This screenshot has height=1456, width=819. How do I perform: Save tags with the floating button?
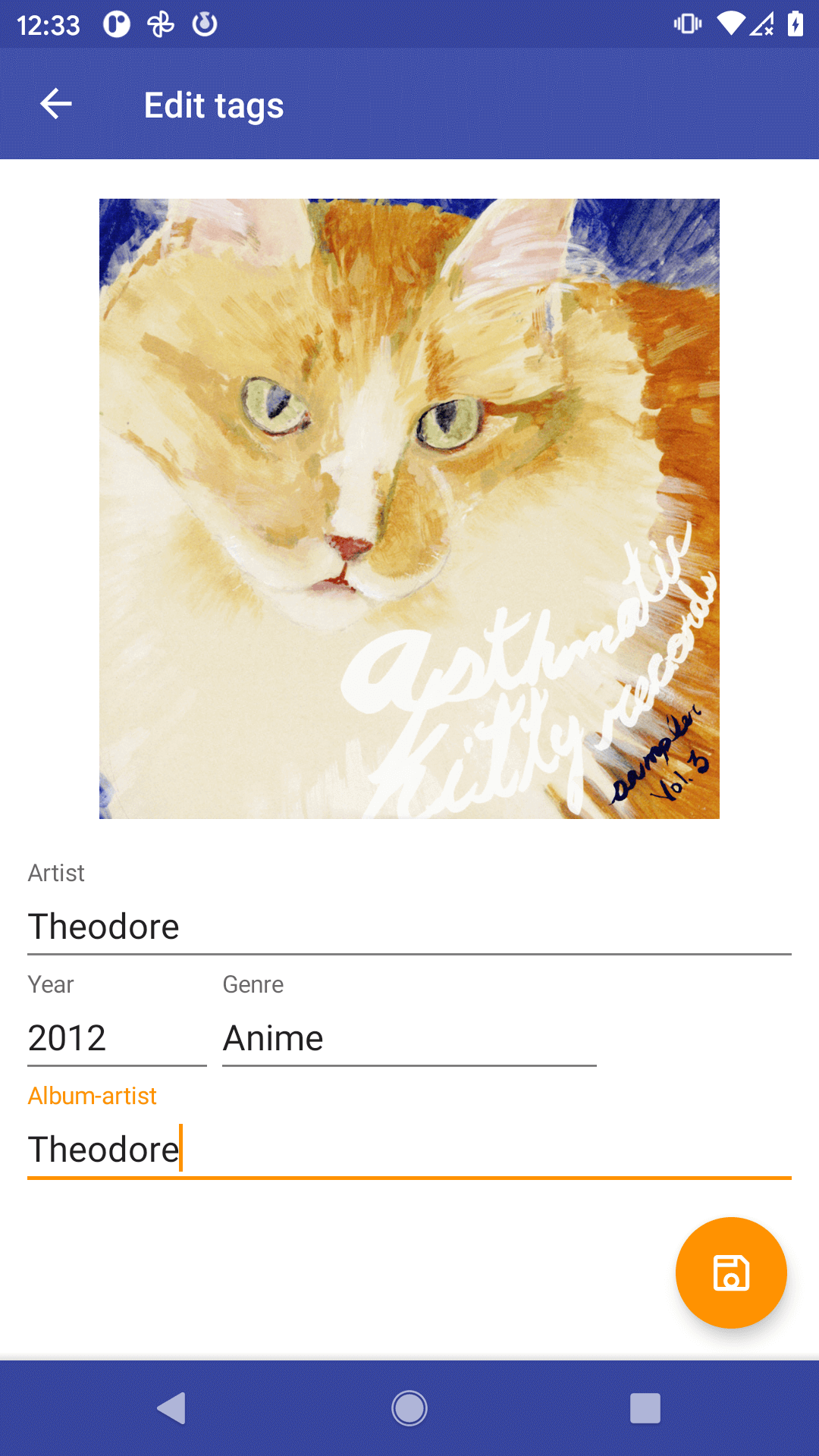coord(731,1272)
